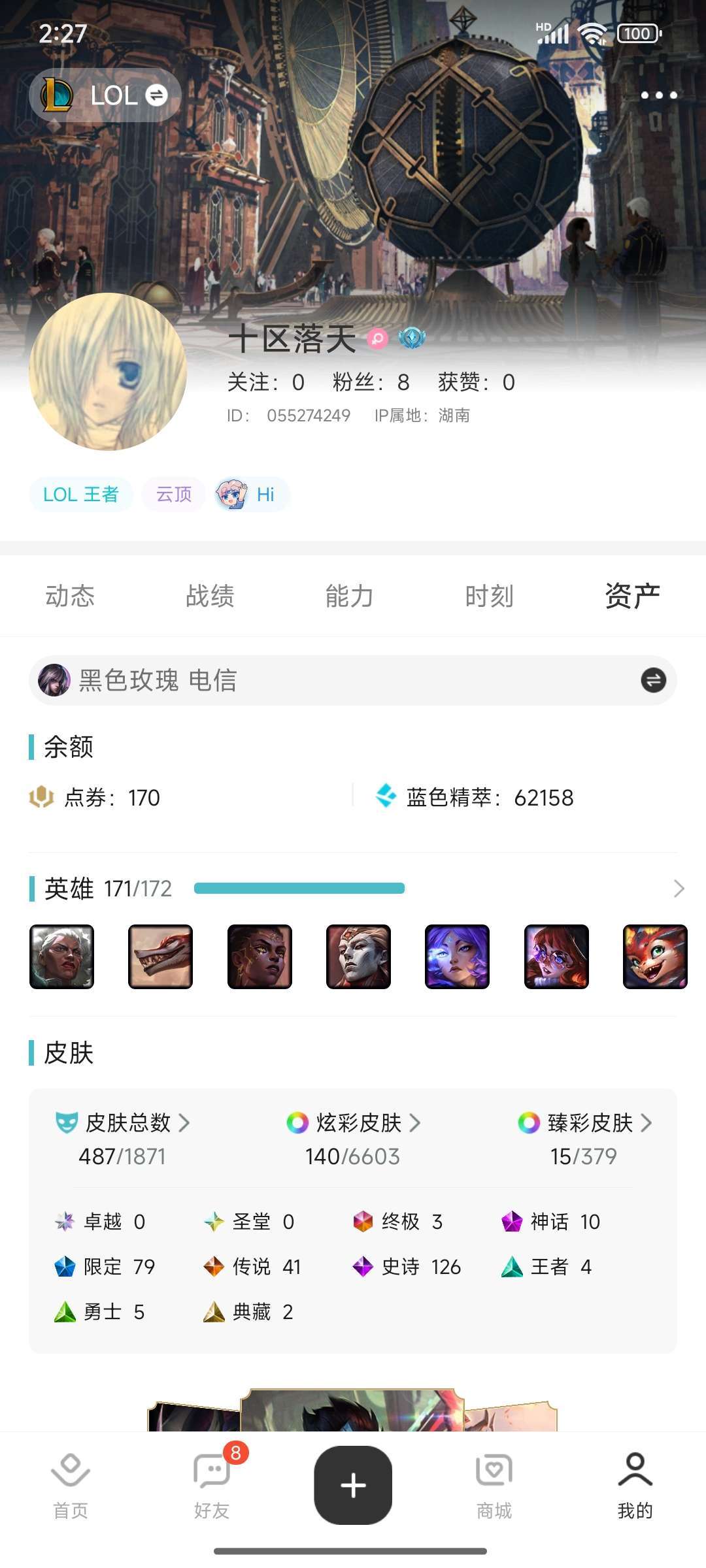Open 炫彩皮肤 list
This screenshot has width=706, height=1568.
[353, 1123]
